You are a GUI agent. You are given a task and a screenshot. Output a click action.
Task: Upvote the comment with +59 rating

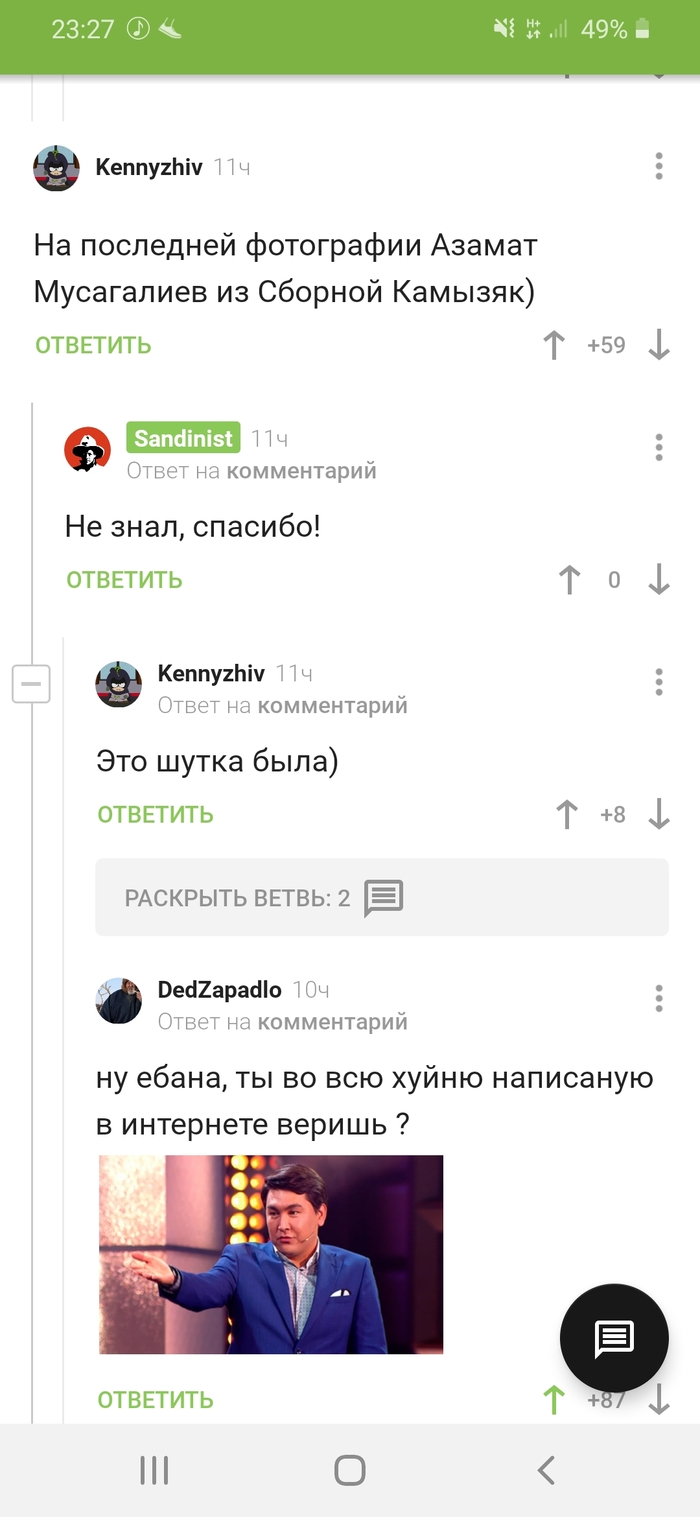click(x=554, y=346)
